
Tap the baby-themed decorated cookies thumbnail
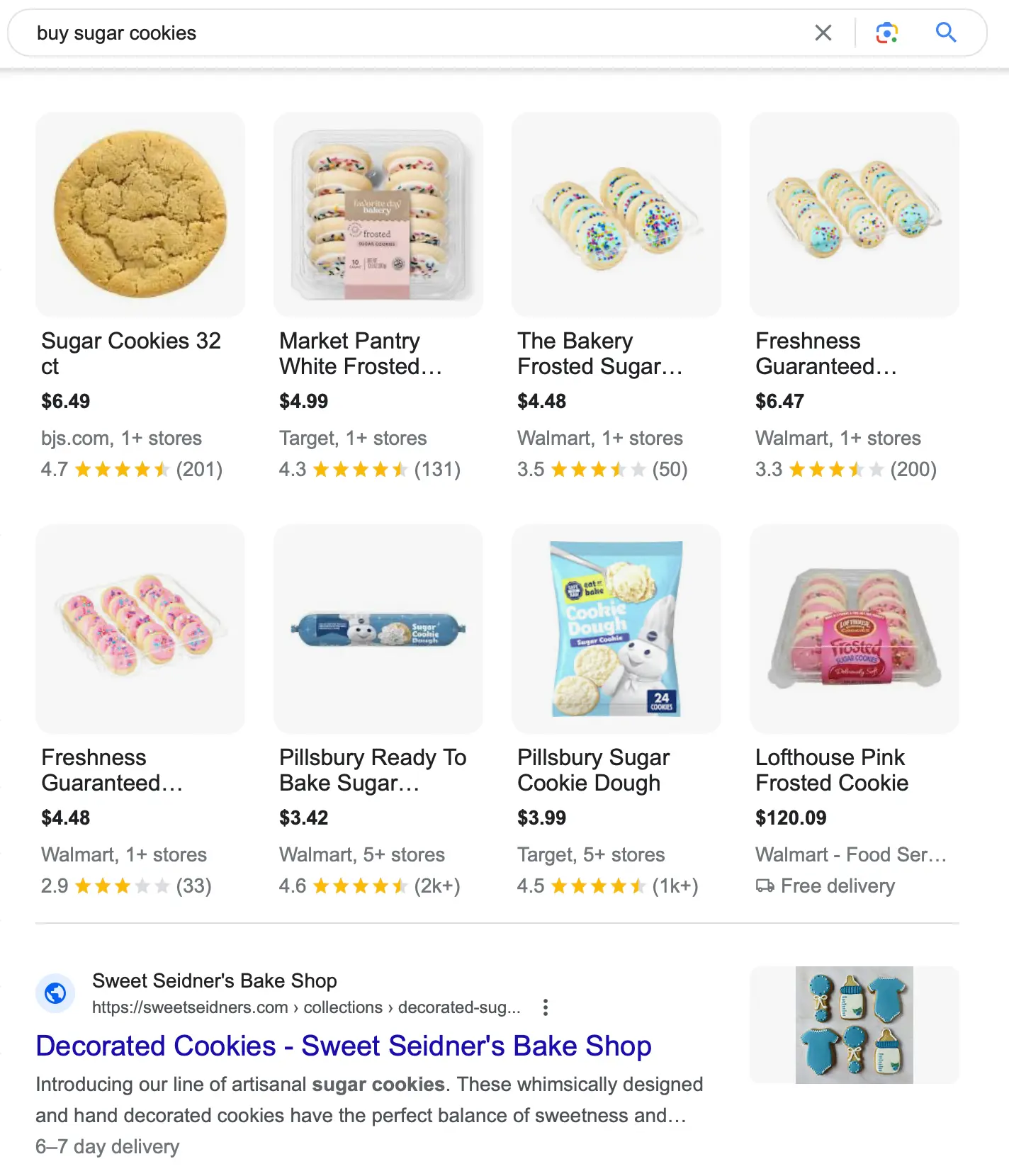pos(854,1024)
